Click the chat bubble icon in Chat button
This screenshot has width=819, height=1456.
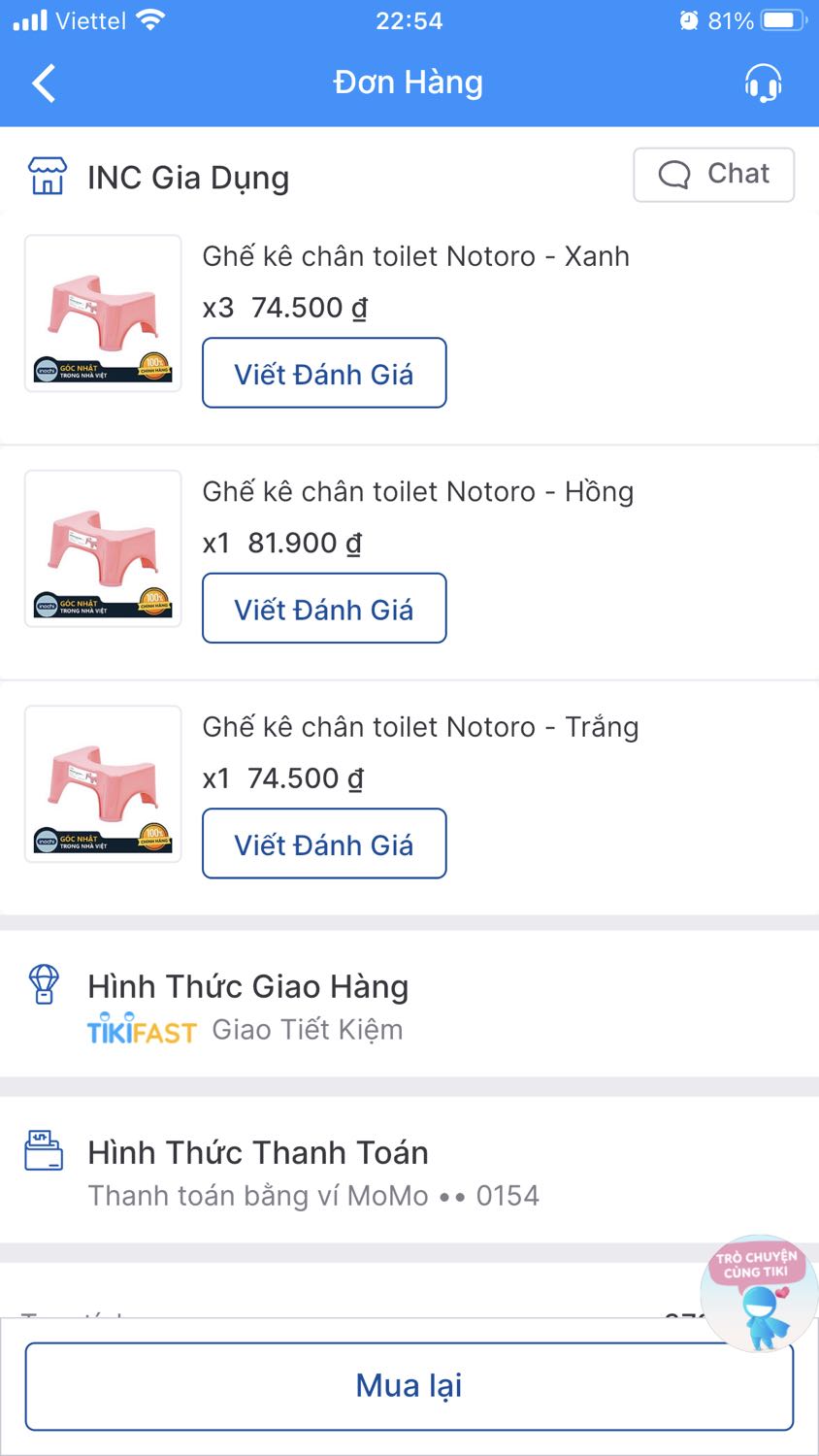coord(672,175)
